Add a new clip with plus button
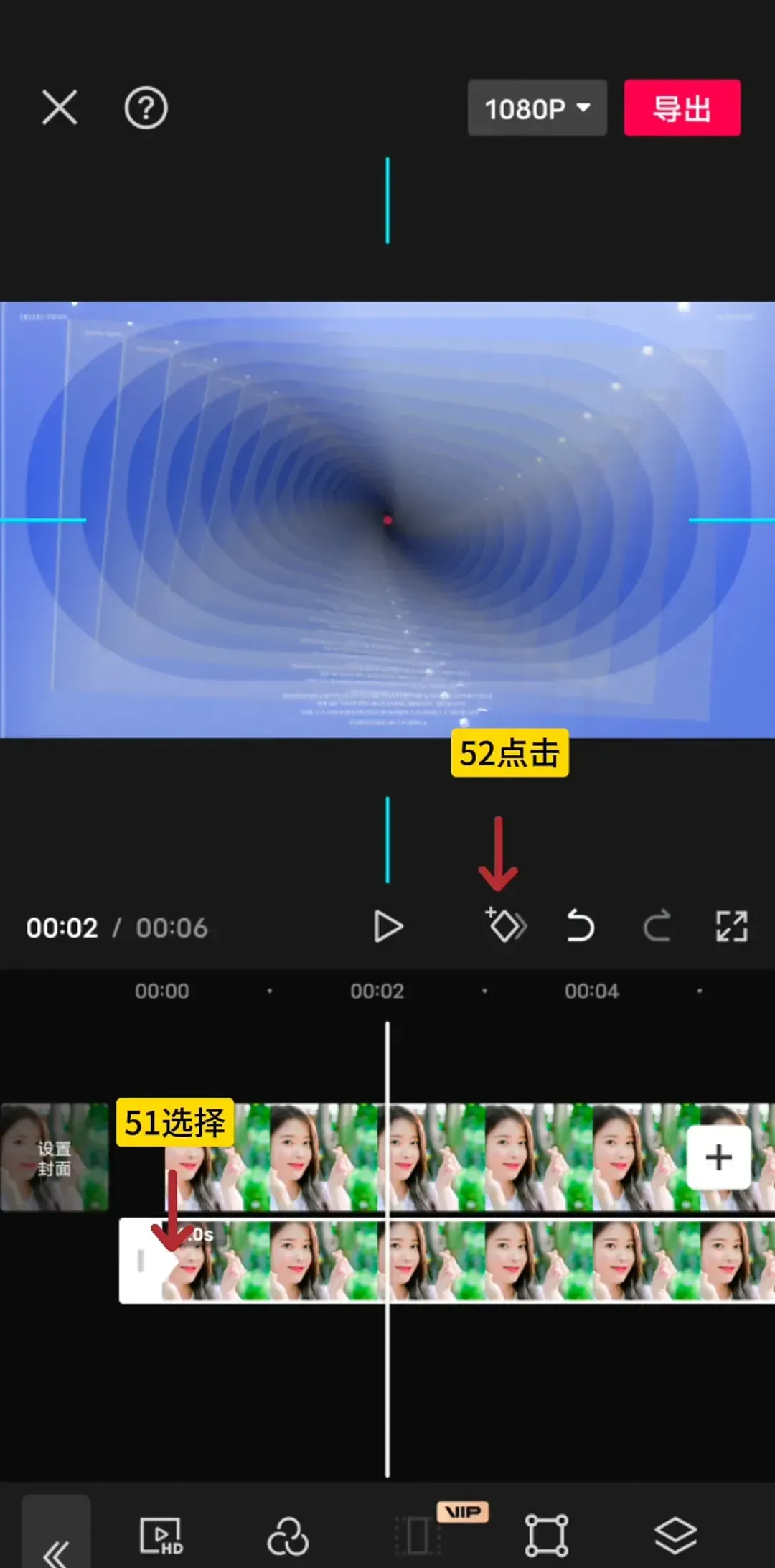Image resolution: width=775 pixels, height=1568 pixels. [718, 1157]
